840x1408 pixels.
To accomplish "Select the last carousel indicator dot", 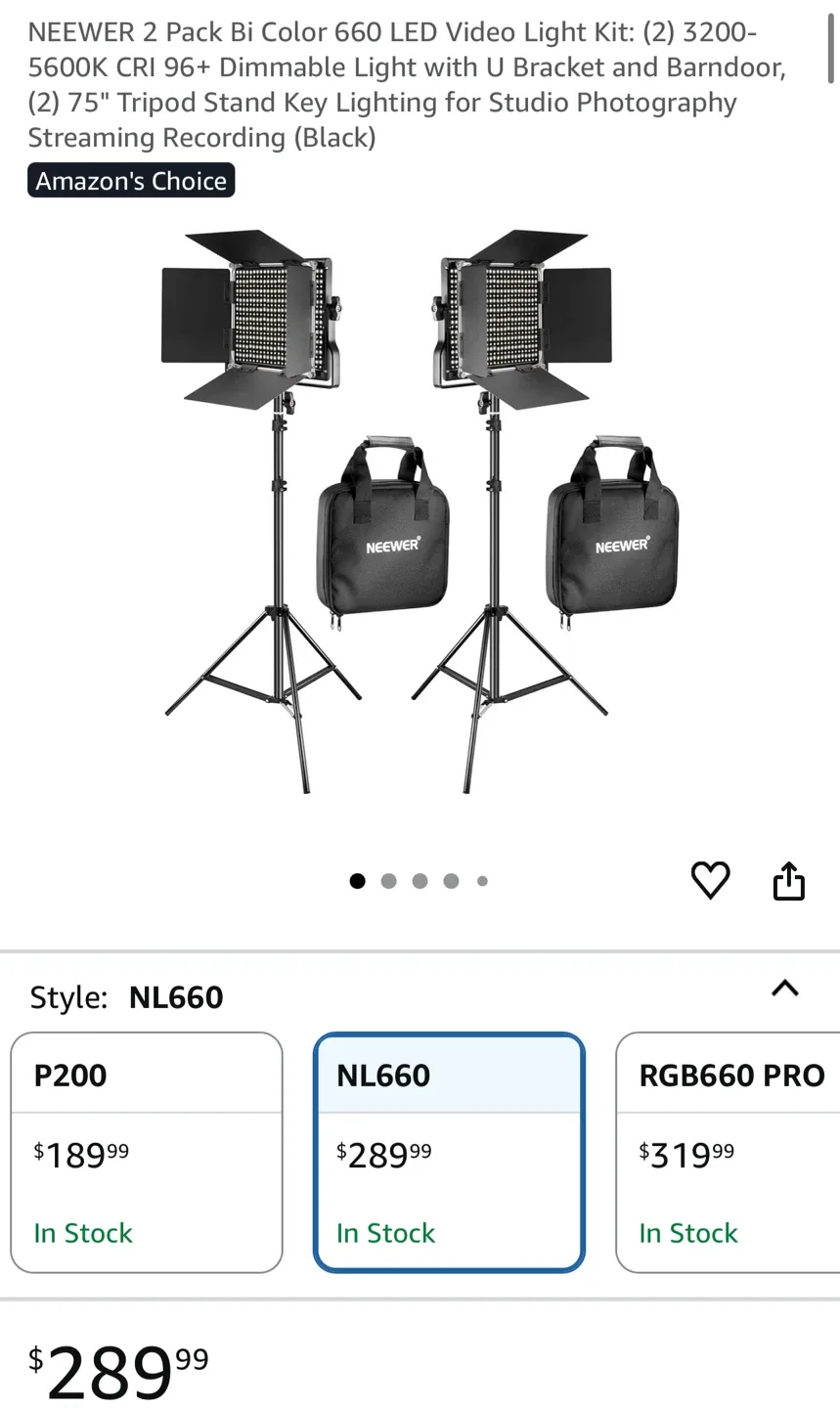I will [482, 880].
